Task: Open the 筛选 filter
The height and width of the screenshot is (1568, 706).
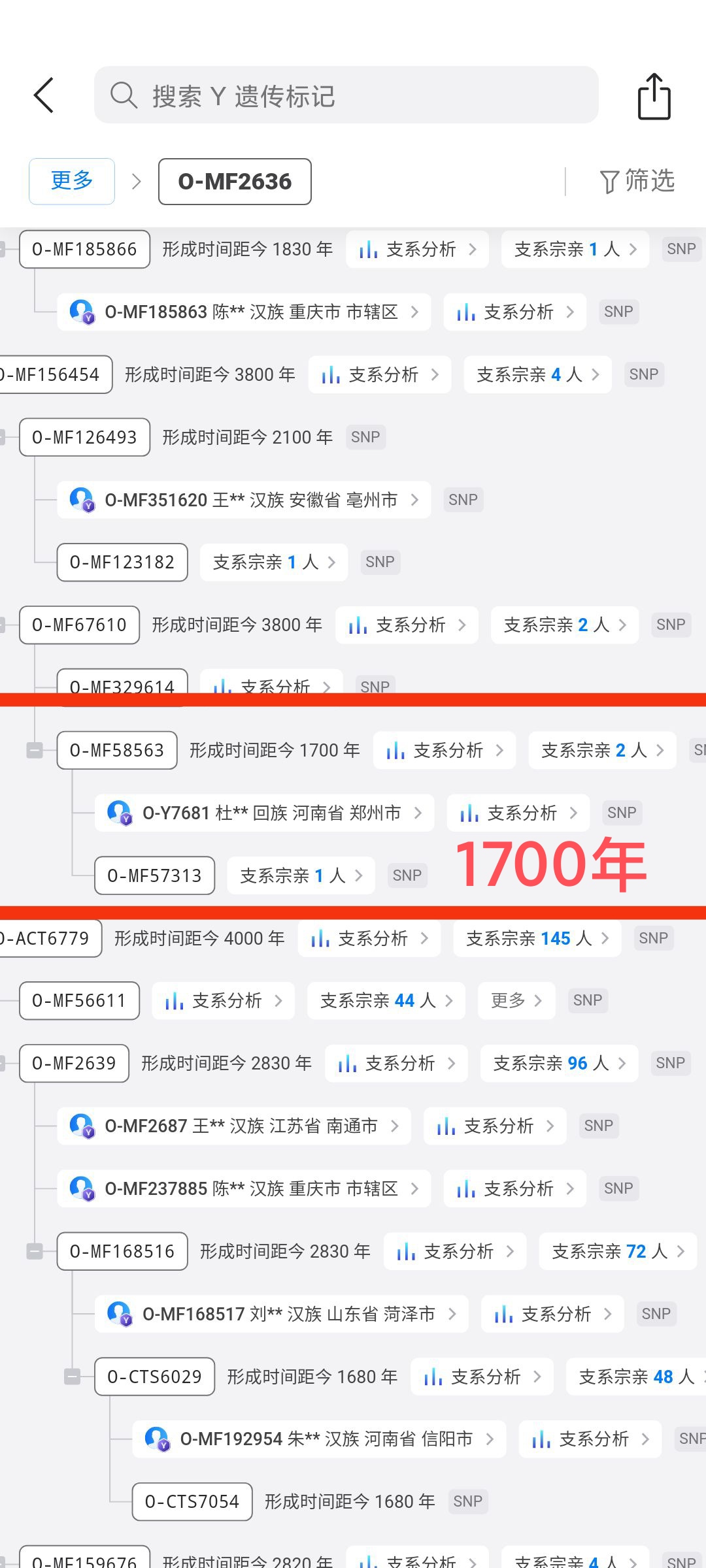Action: tap(637, 181)
